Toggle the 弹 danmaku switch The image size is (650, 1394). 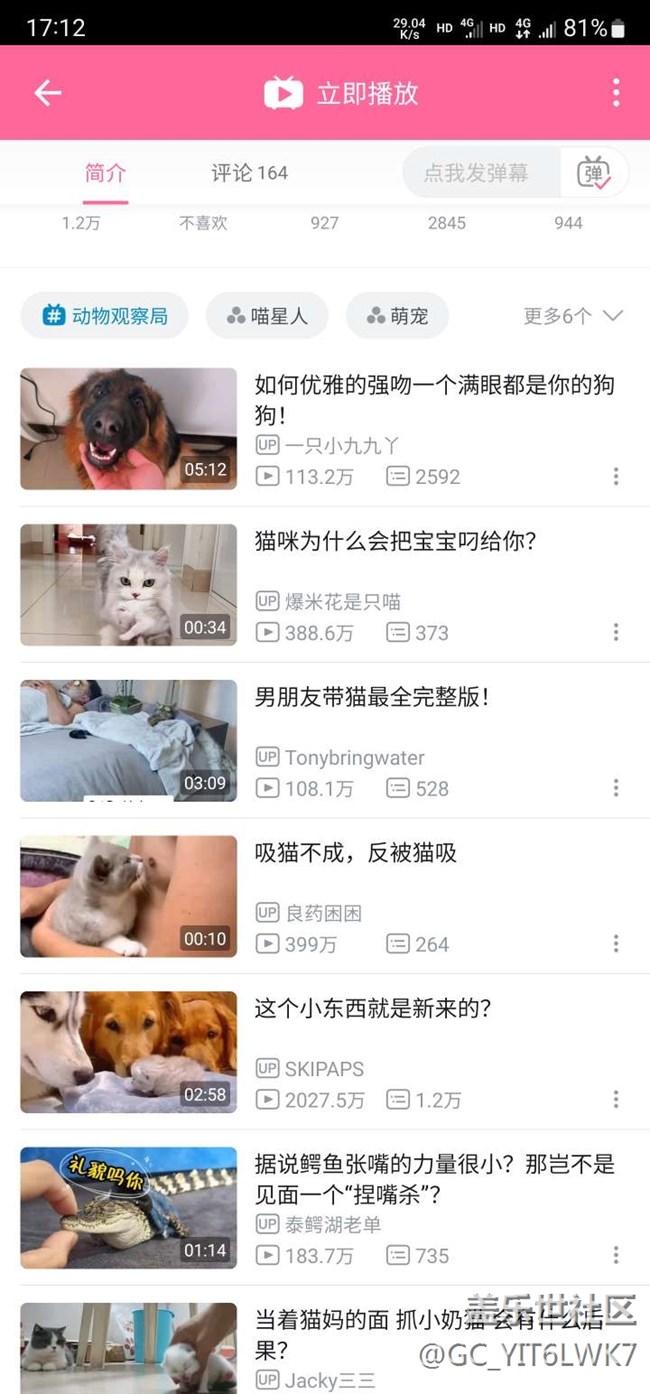pyautogui.click(x=594, y=173)
